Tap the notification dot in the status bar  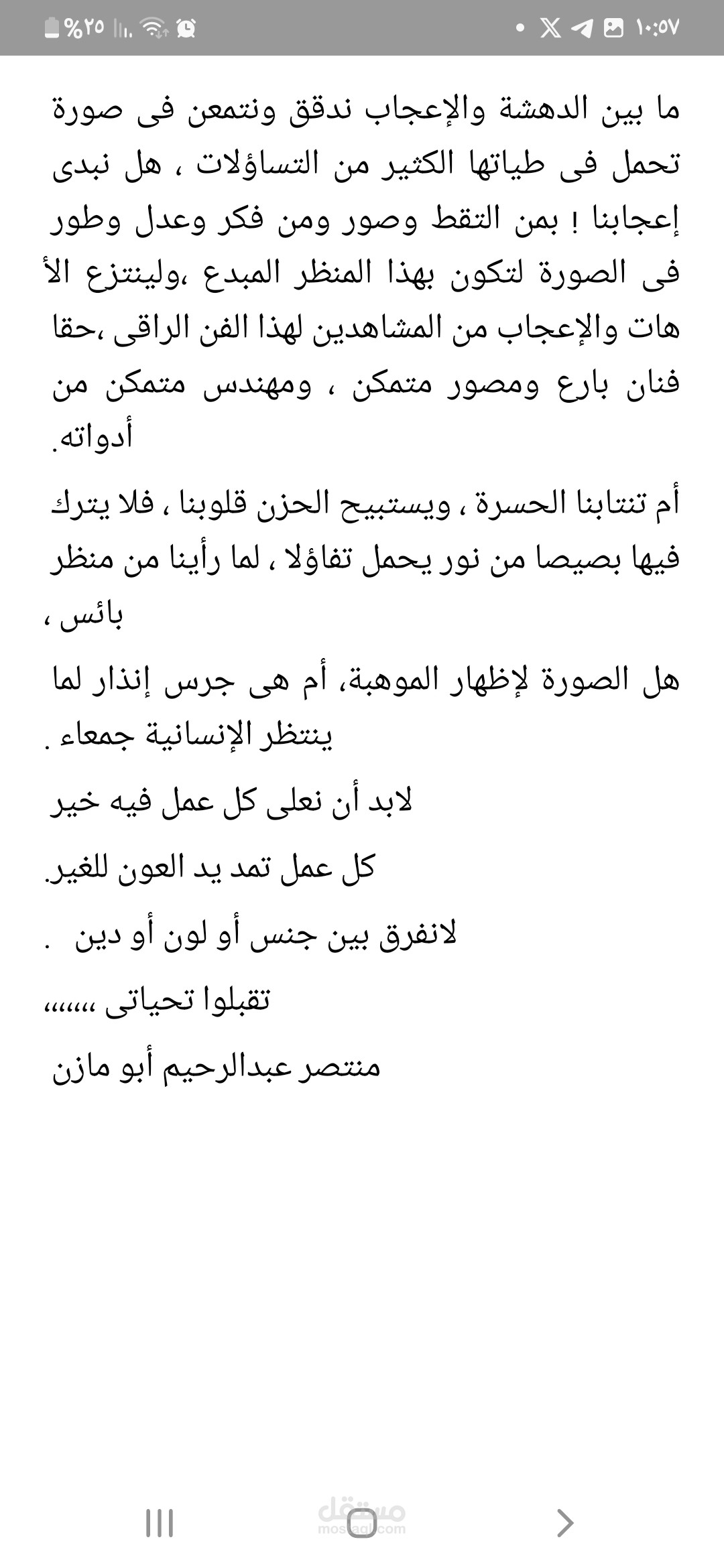tap(520, 27)
